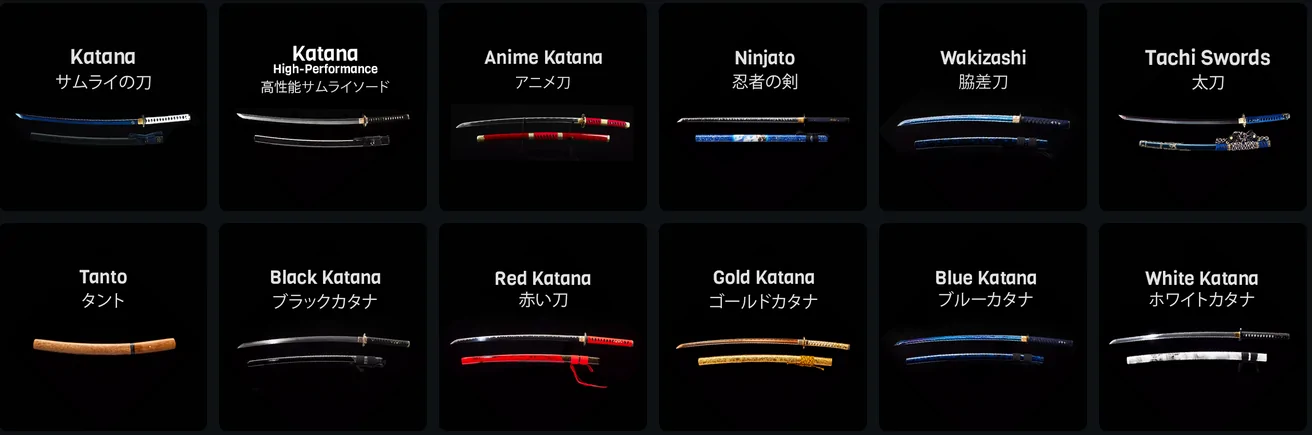Open the Katana High-Performance category
This screenshot has width=1312, height=435.
(323, 105)
